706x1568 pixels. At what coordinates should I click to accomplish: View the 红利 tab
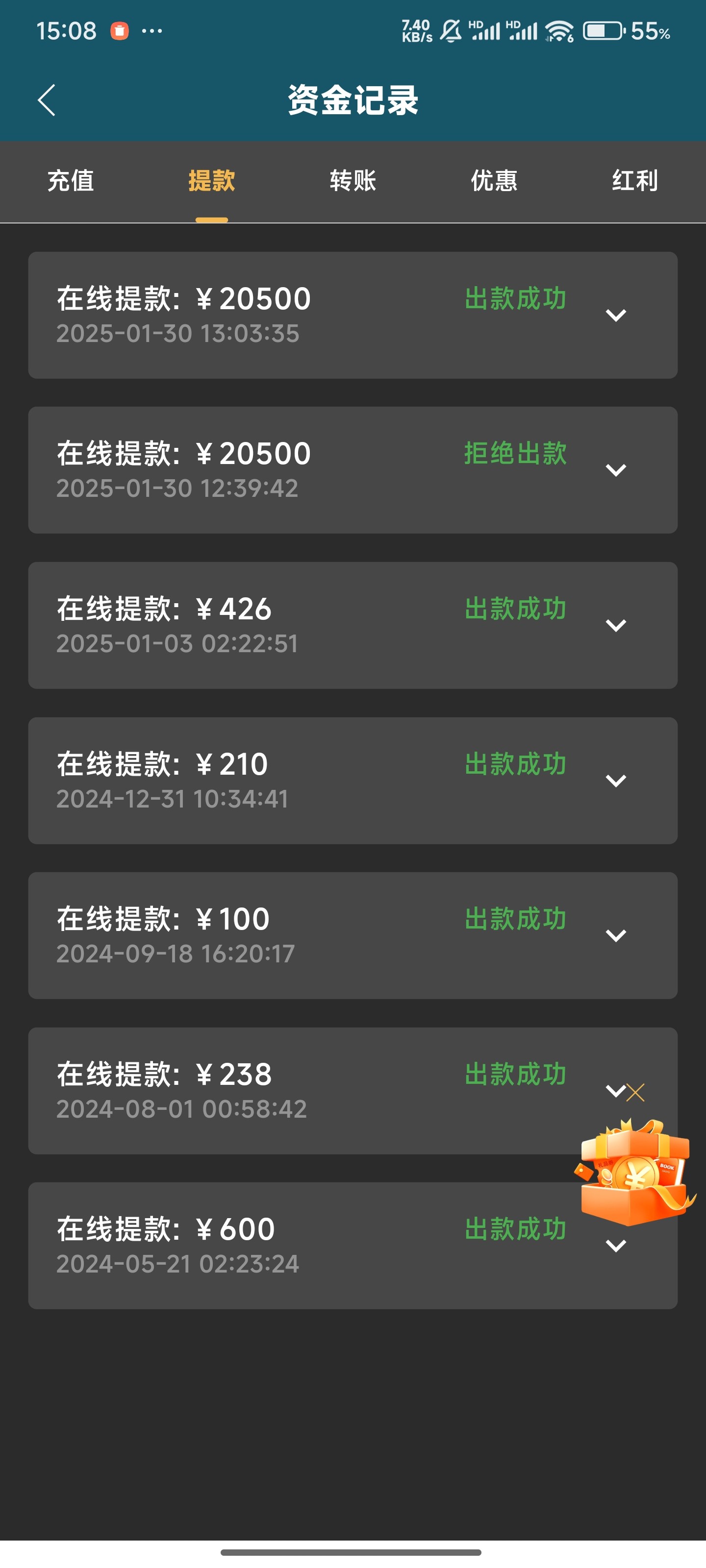tap(635, 181)
